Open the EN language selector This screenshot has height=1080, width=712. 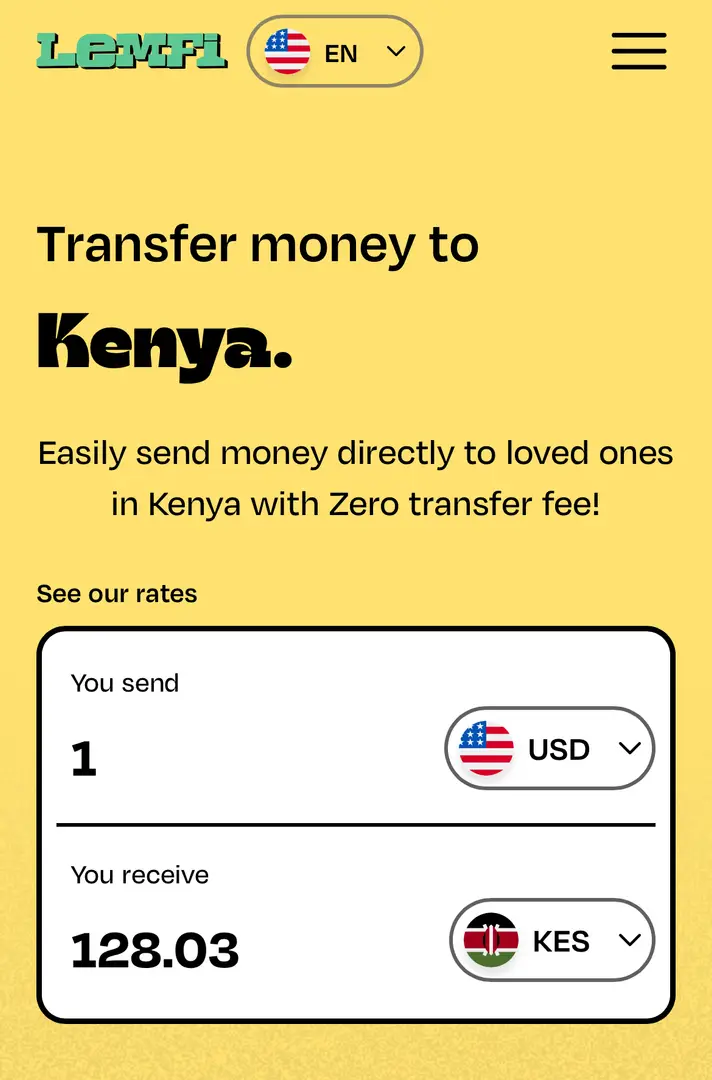click(x=335, y=52)
